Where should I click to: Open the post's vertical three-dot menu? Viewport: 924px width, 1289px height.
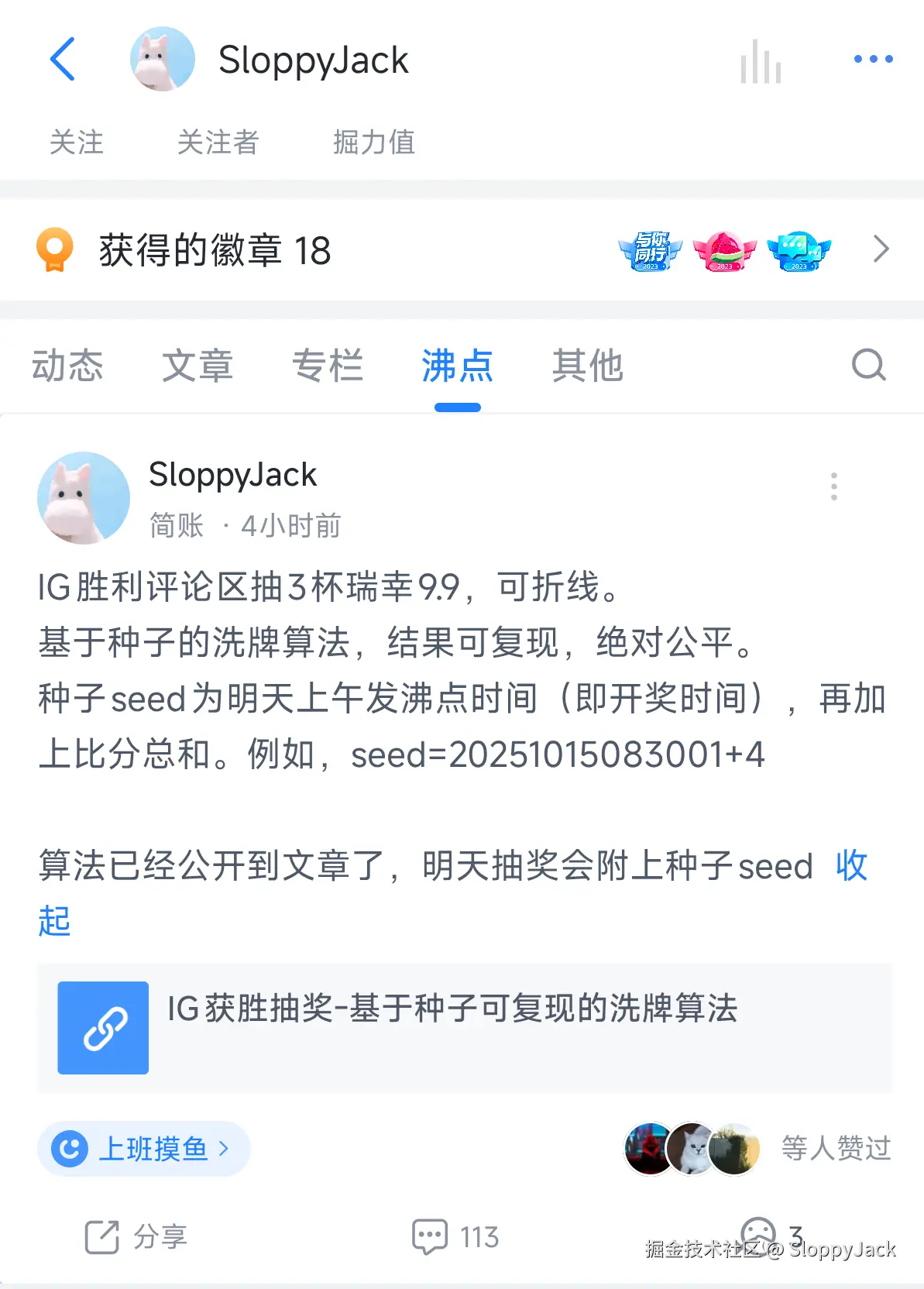click(833, 486)
